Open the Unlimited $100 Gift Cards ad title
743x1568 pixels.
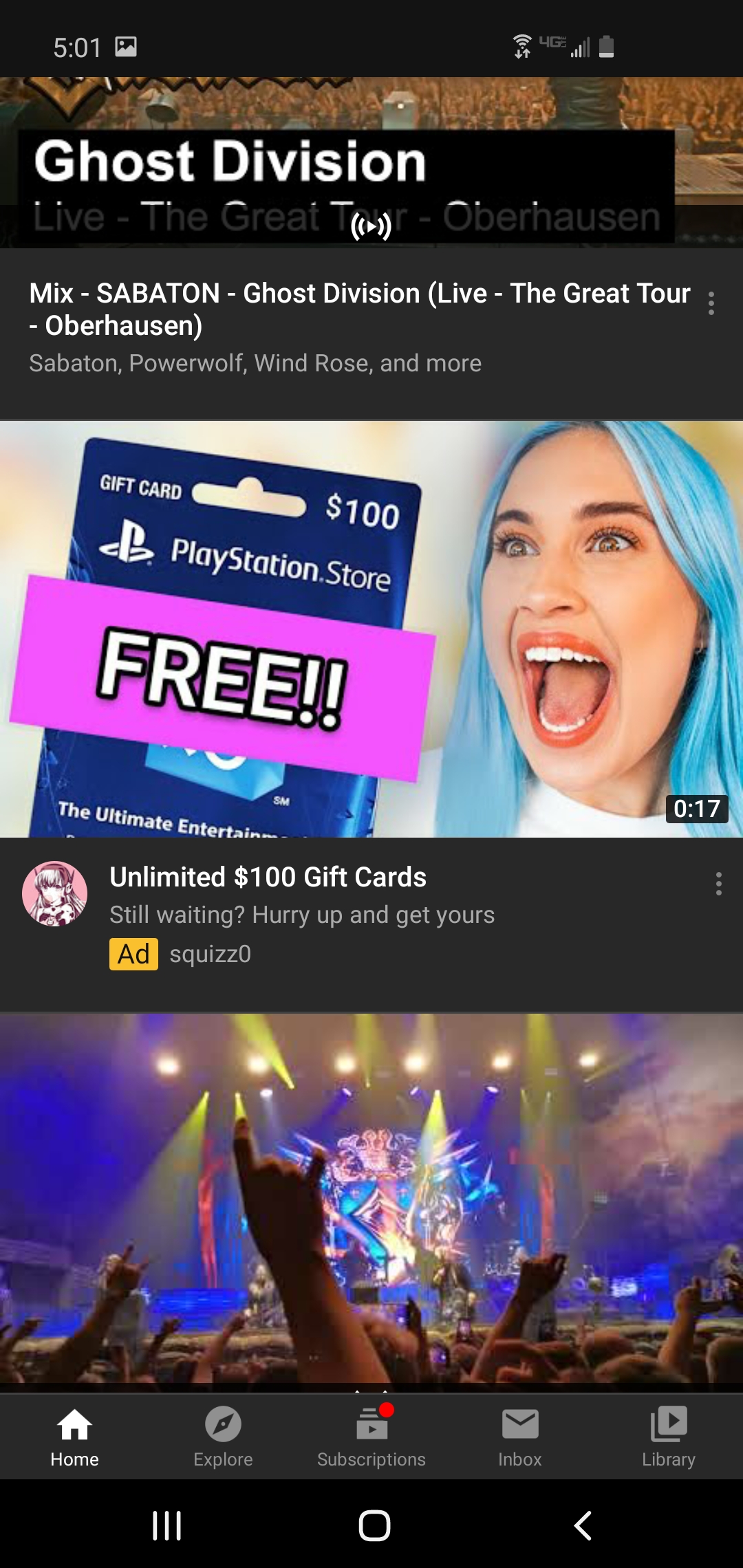click(268, 877)
